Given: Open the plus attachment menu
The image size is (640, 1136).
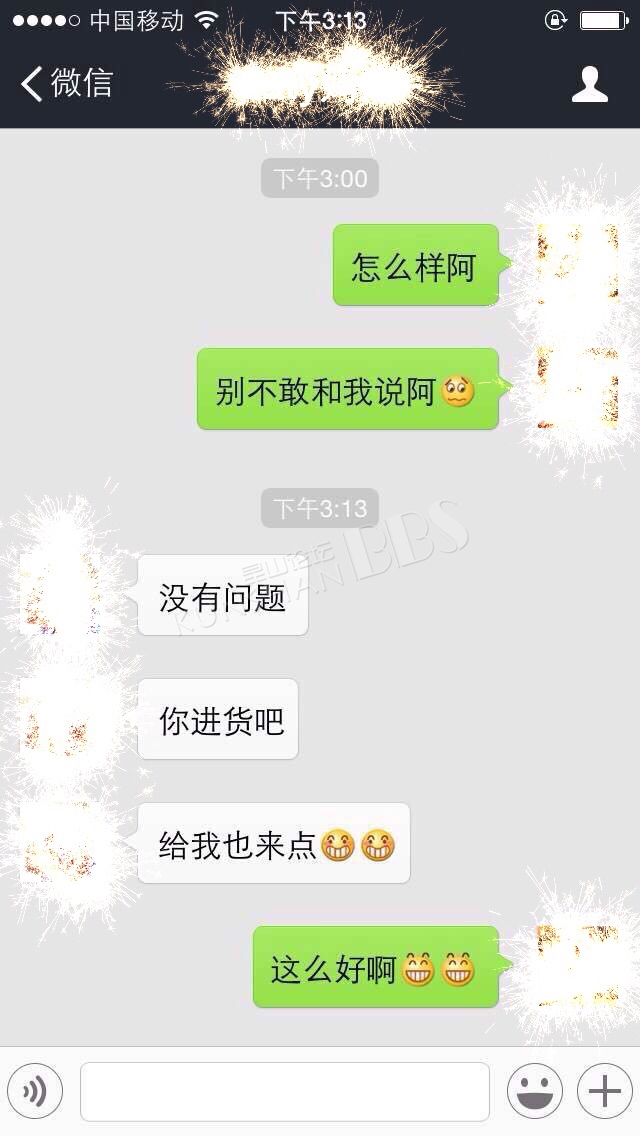Looking at the screenshot, I should click(604, 1091).
